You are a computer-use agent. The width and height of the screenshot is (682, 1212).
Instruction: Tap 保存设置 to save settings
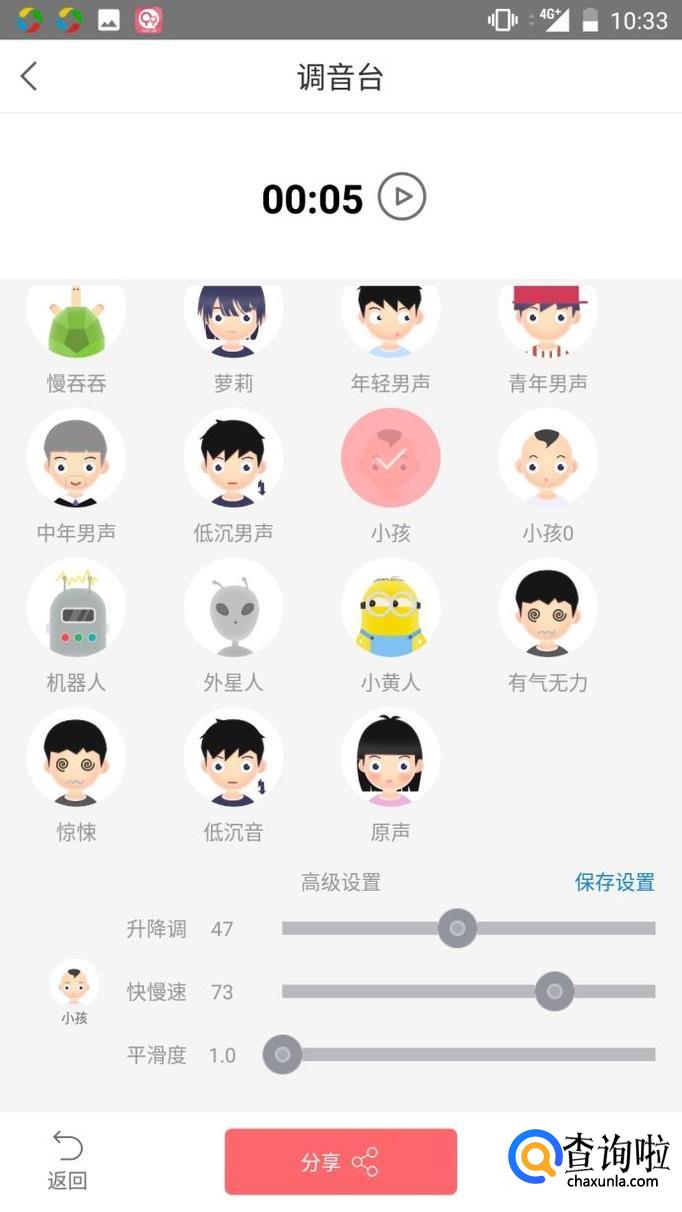pyautogui.click(x=615, y=882)
